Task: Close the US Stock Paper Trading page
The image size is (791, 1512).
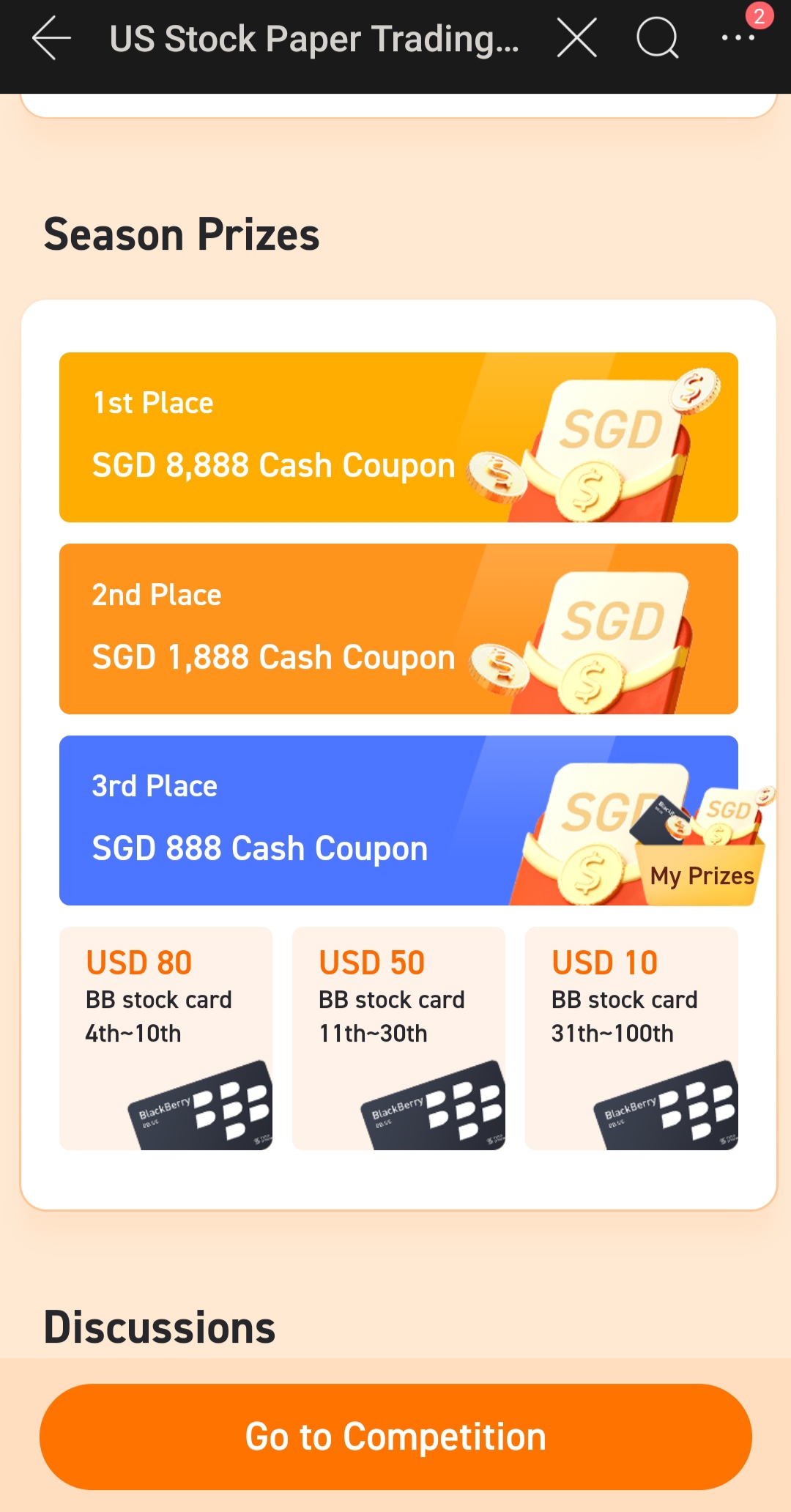Action: (x=576, y=38)
